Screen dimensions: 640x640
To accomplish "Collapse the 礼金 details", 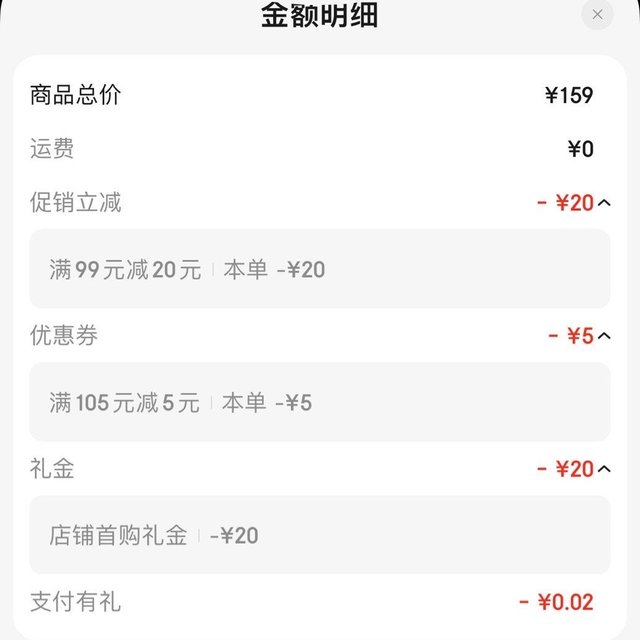I will click(x=604, y=468).
